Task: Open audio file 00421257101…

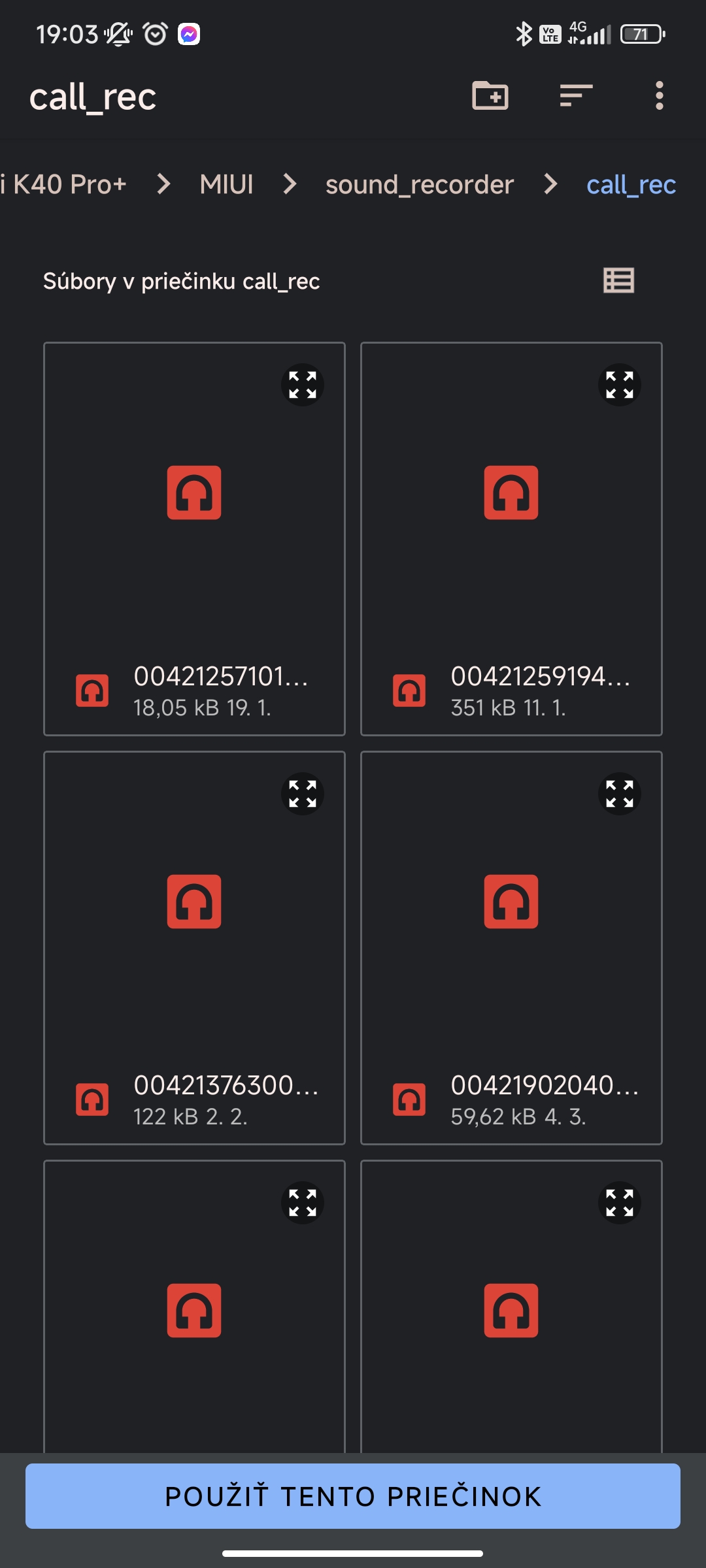Action: pyautogui.click(x=194, y=539)
